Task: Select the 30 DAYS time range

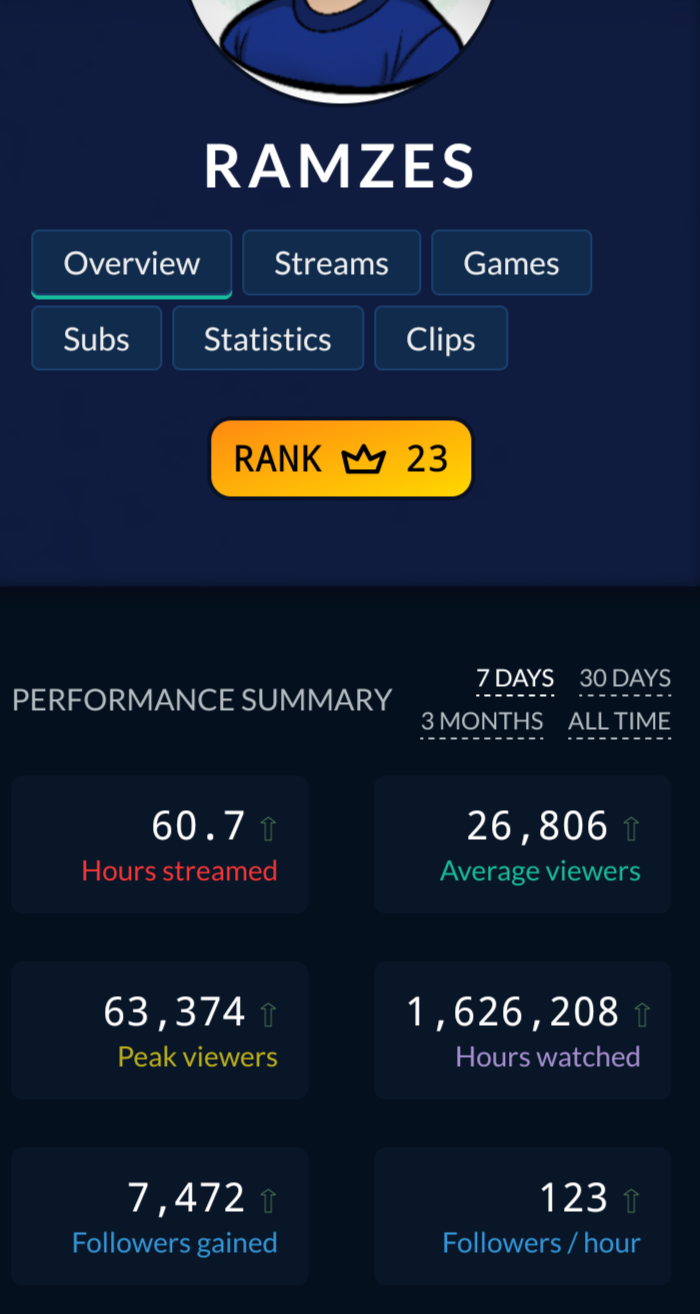Action: pyautogui.click(x=625, y=679)
